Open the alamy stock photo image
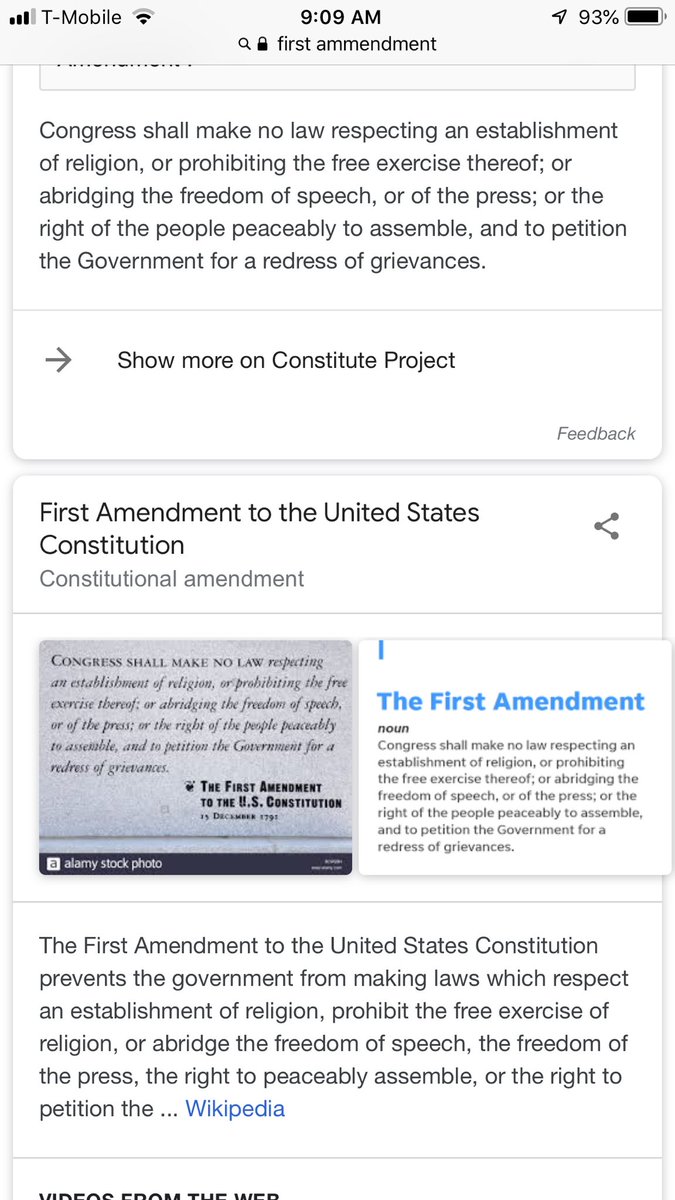Image resolution: width=675 pixels, height=1200 pixels. coord(195,757)
